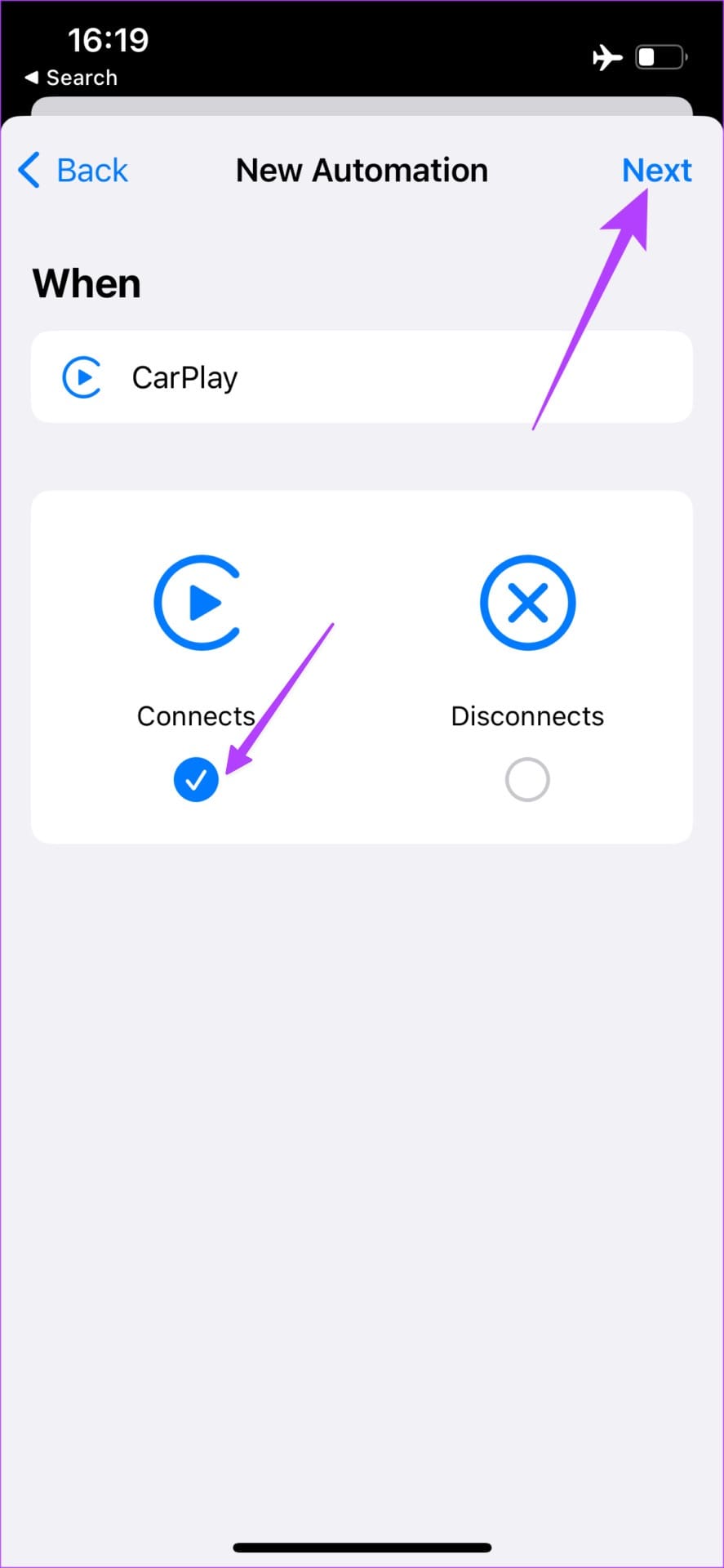Click the When section heading
724x1568 pixels.
[86, 282]
